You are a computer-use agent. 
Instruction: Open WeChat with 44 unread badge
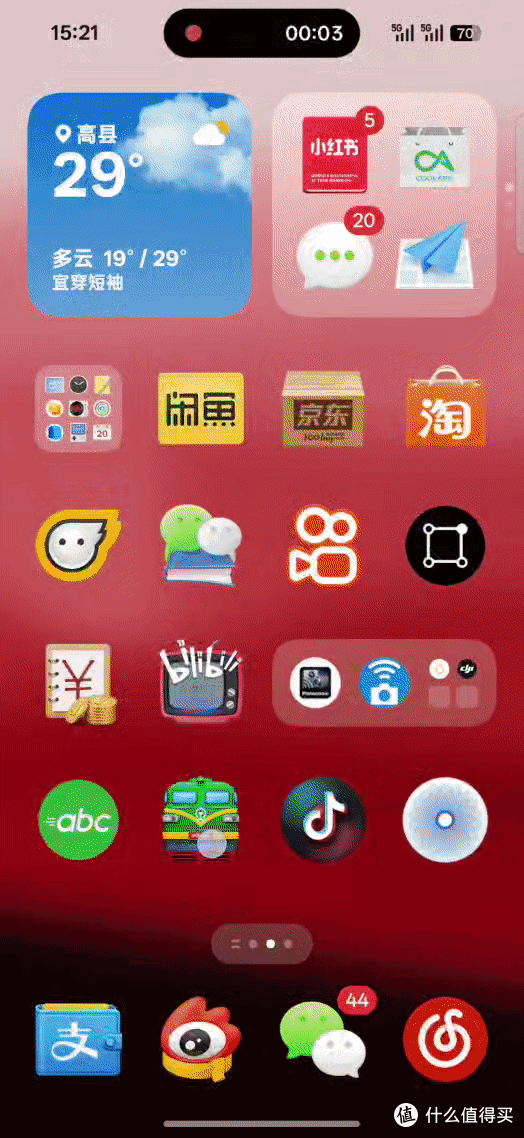click(x=323, y=1037)
